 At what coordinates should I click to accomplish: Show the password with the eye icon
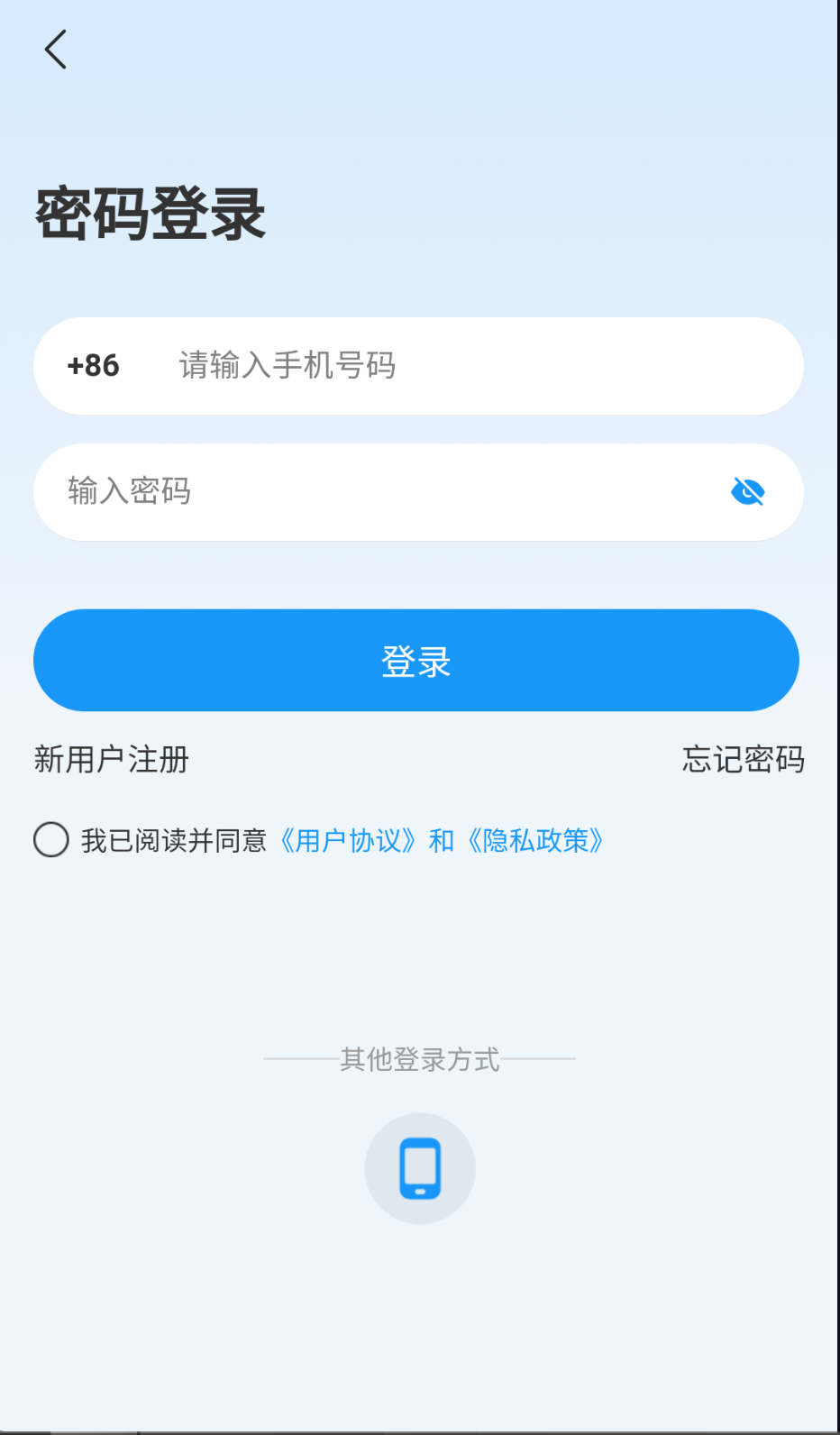click(749, 491)
